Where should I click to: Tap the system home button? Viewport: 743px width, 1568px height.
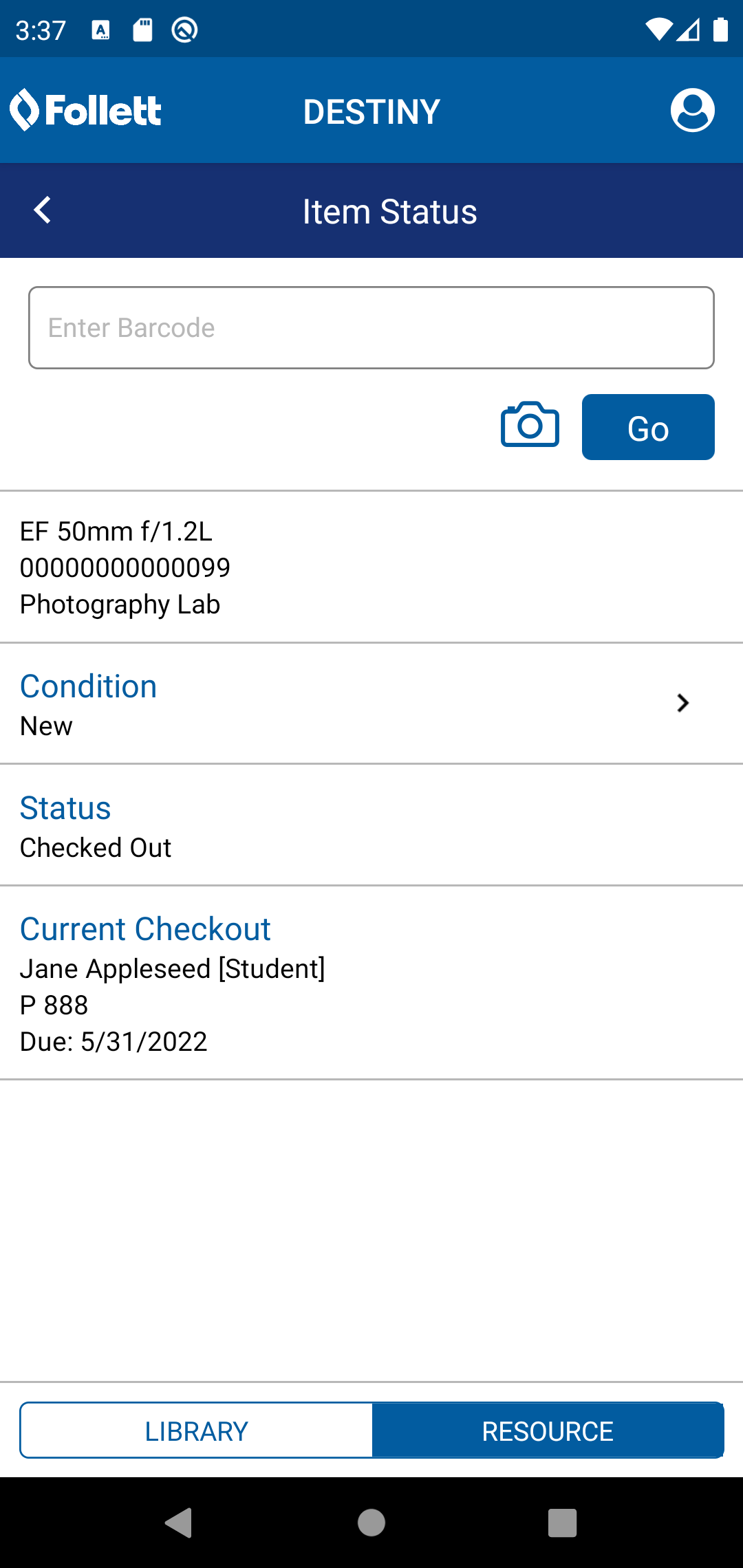[x=371, y=1523]
